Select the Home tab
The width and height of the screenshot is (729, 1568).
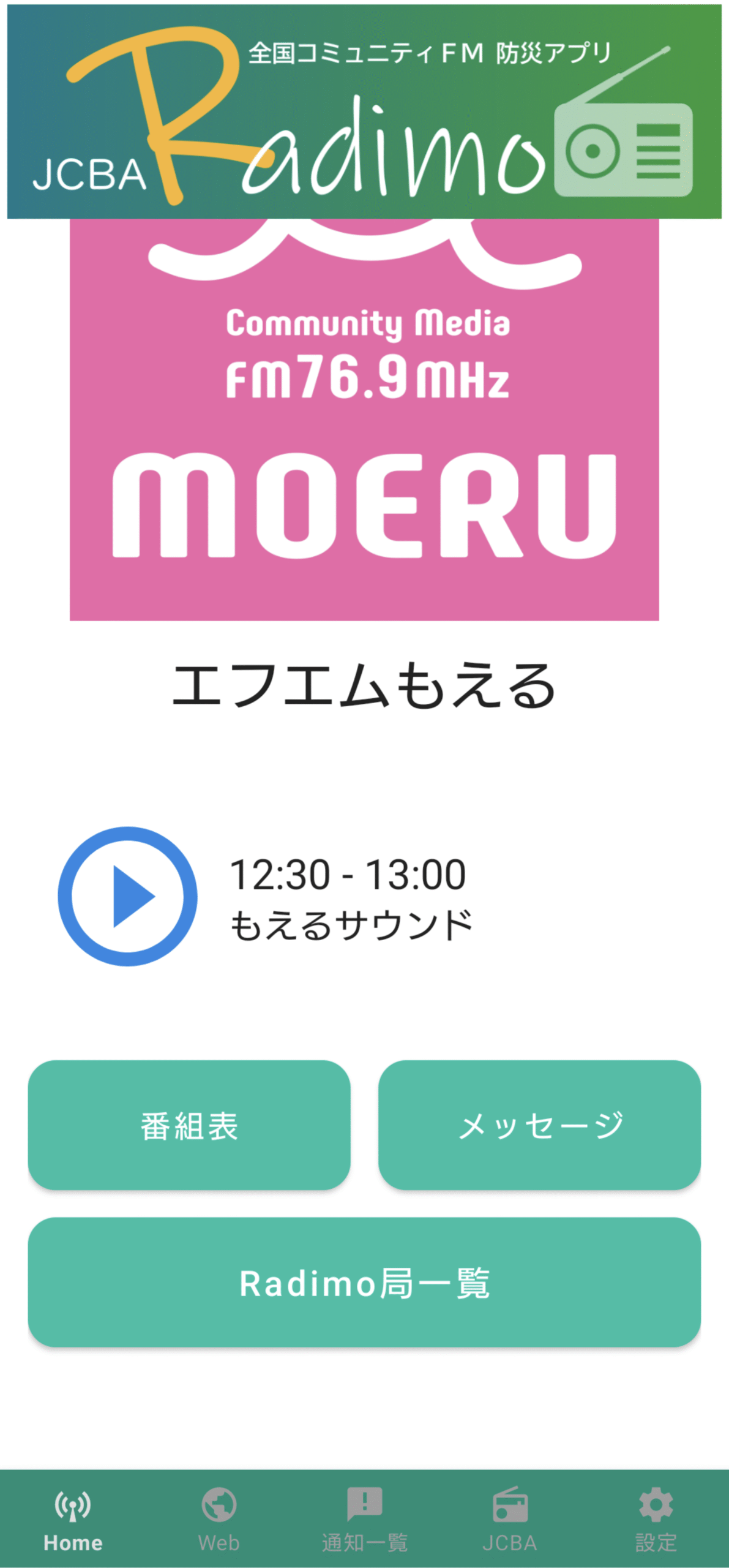click(73, 1519)
